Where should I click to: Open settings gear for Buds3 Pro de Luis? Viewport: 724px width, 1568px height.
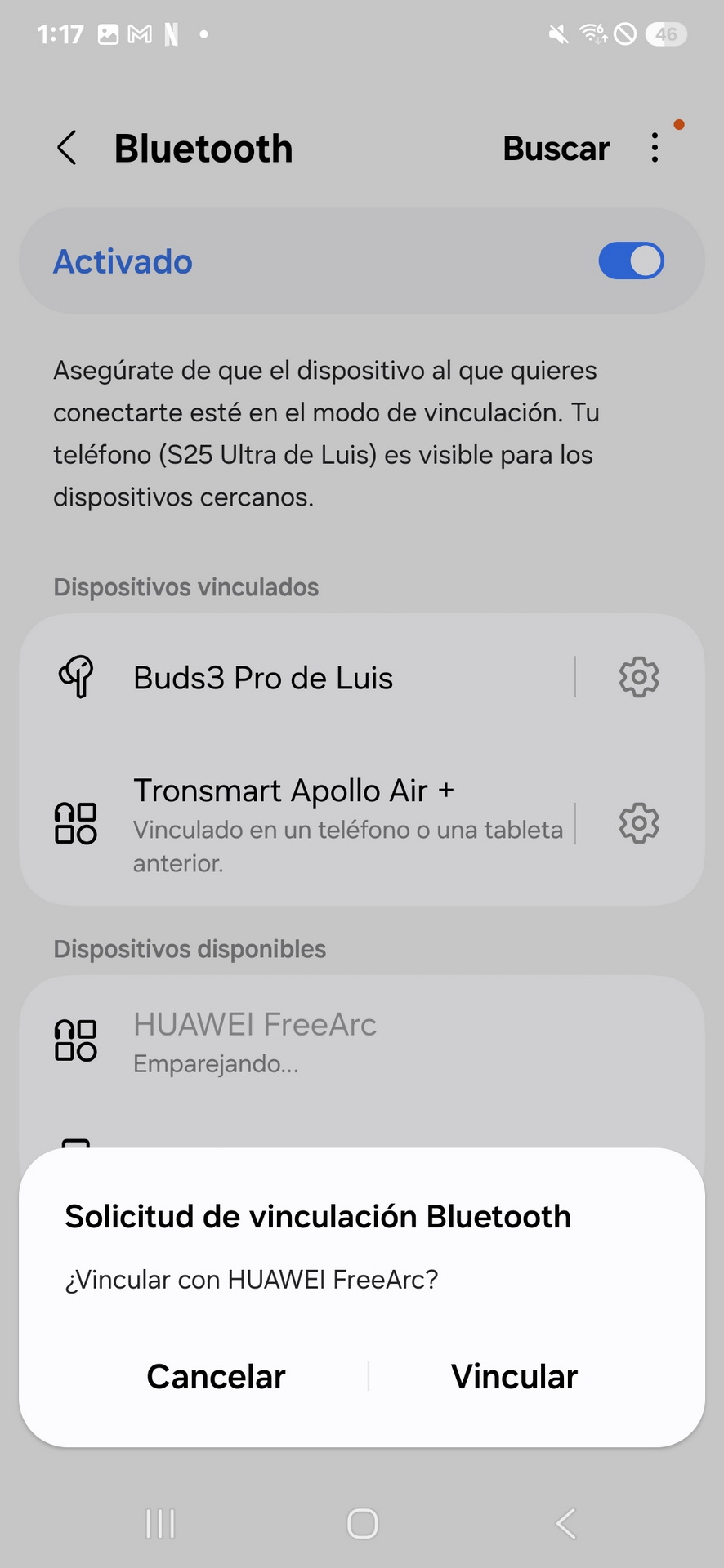[639, 677]
